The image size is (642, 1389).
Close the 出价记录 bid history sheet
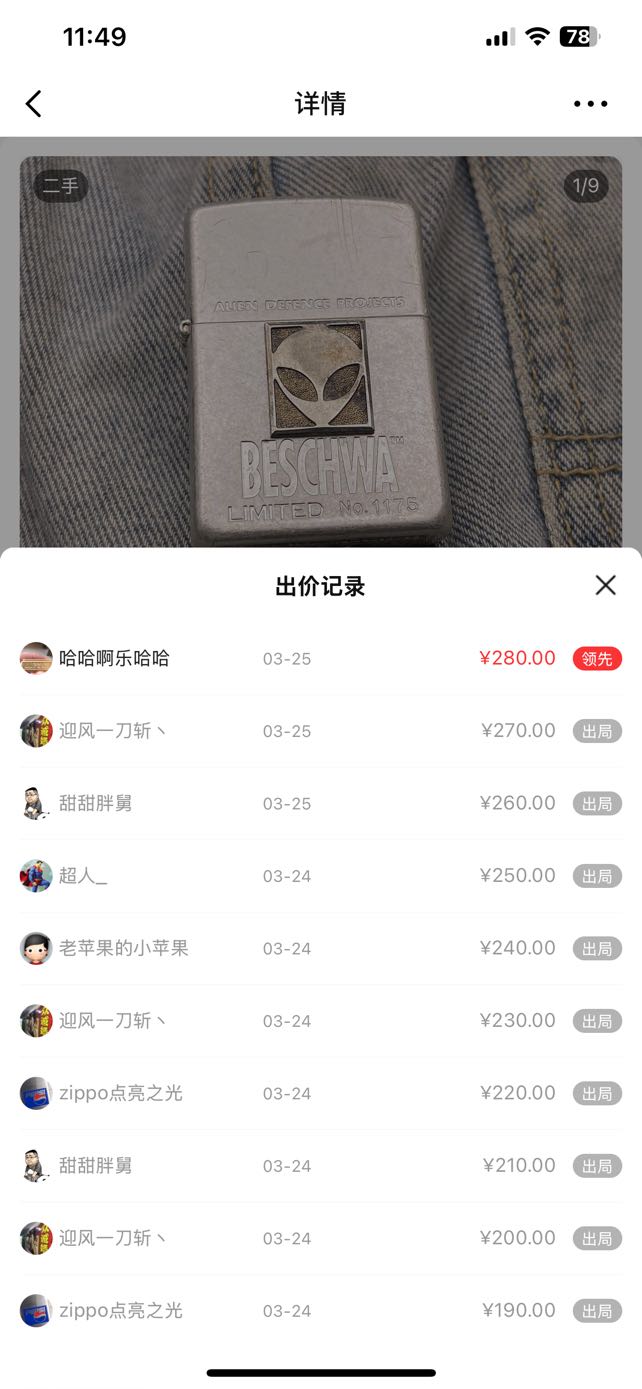tap(605, 585)
